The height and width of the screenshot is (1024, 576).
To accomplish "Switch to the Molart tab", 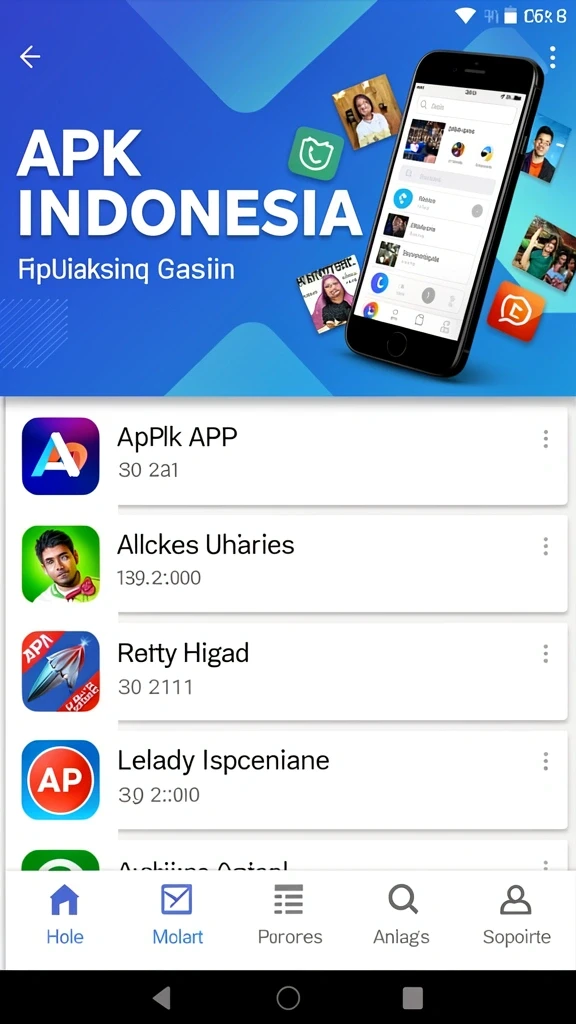I will [177, 914].
